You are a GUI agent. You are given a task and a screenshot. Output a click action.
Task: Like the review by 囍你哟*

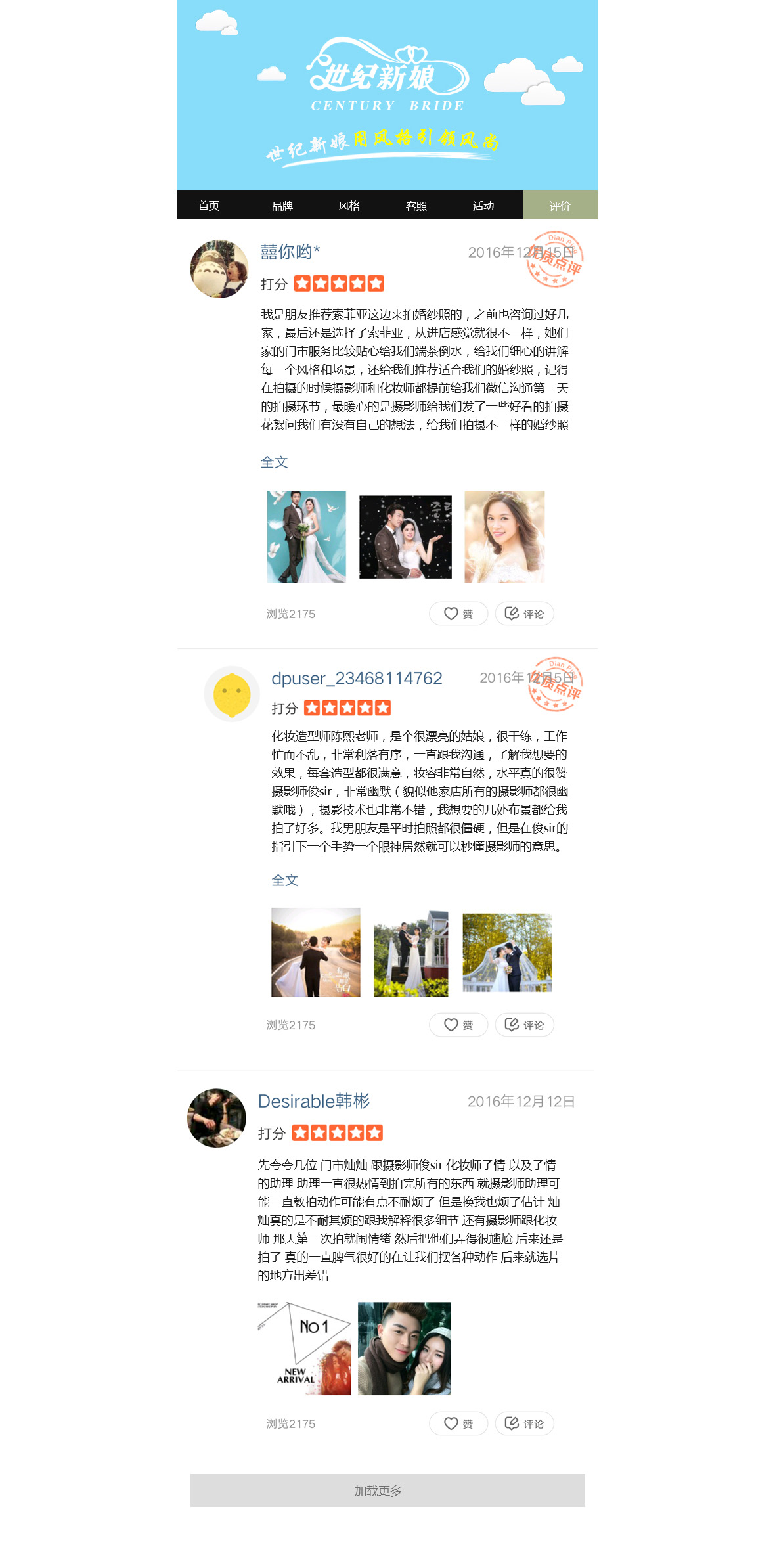pos(458,614)
